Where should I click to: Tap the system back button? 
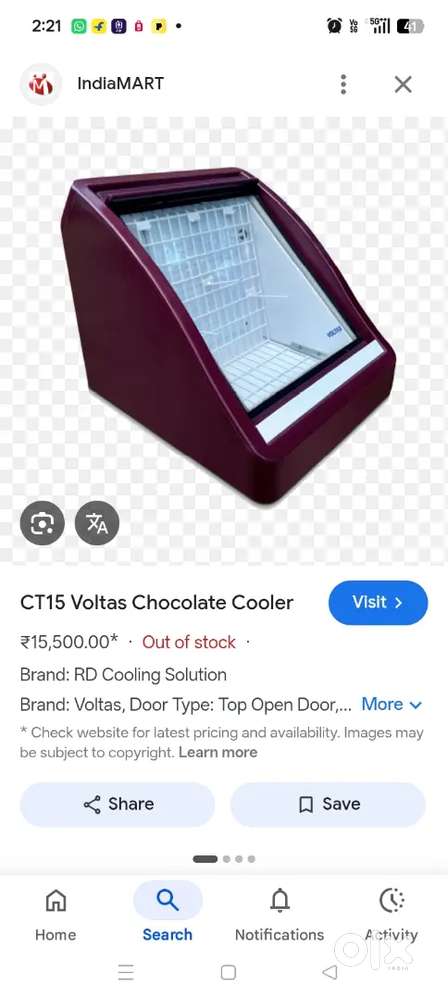[x=329, y=972]
